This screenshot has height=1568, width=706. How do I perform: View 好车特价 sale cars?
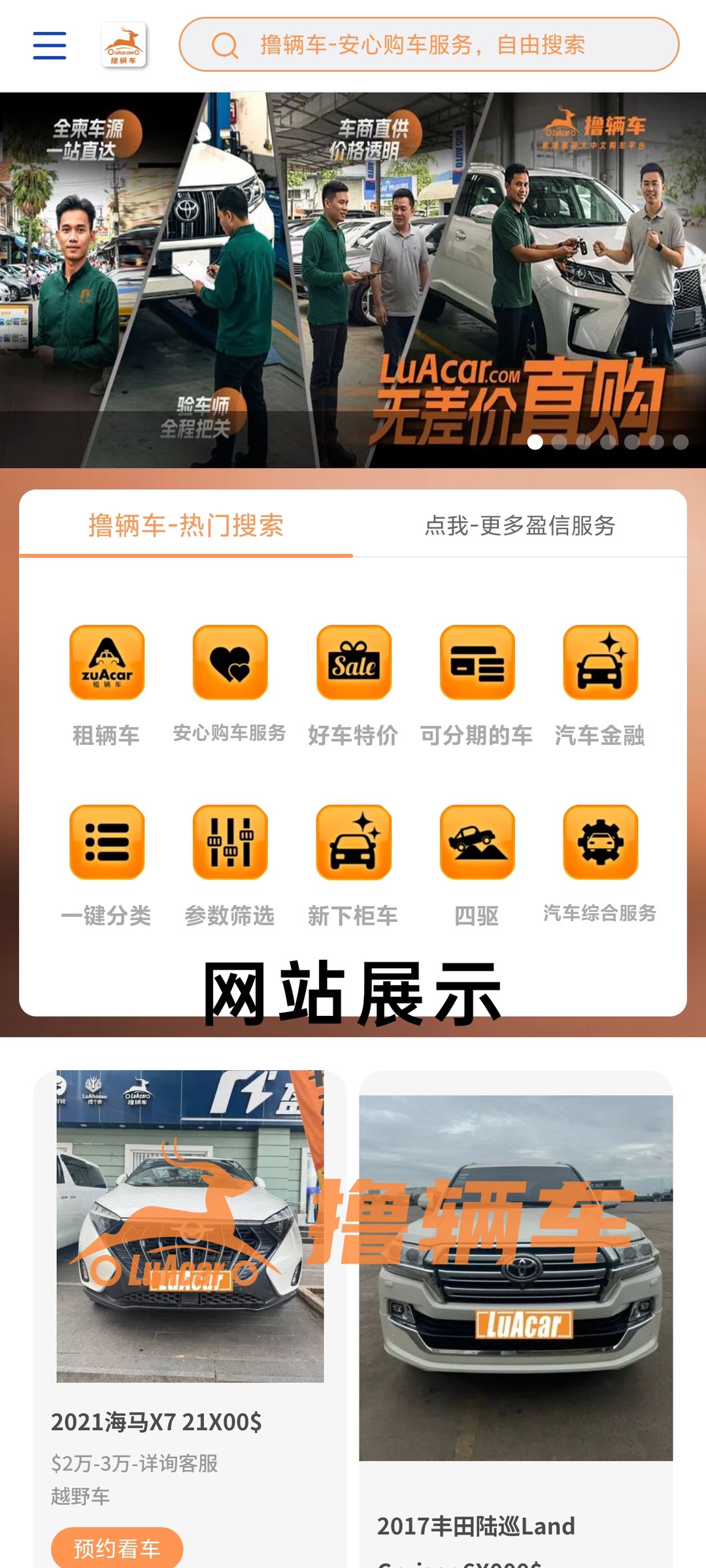(x=353, y=662)
